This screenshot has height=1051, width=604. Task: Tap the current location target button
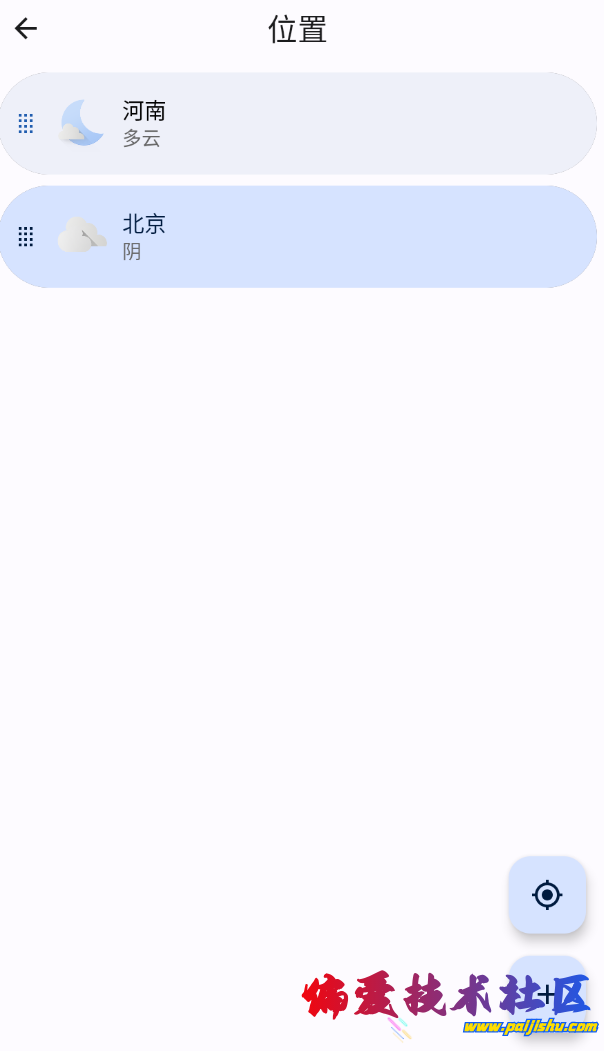click(x=547, y=894)
